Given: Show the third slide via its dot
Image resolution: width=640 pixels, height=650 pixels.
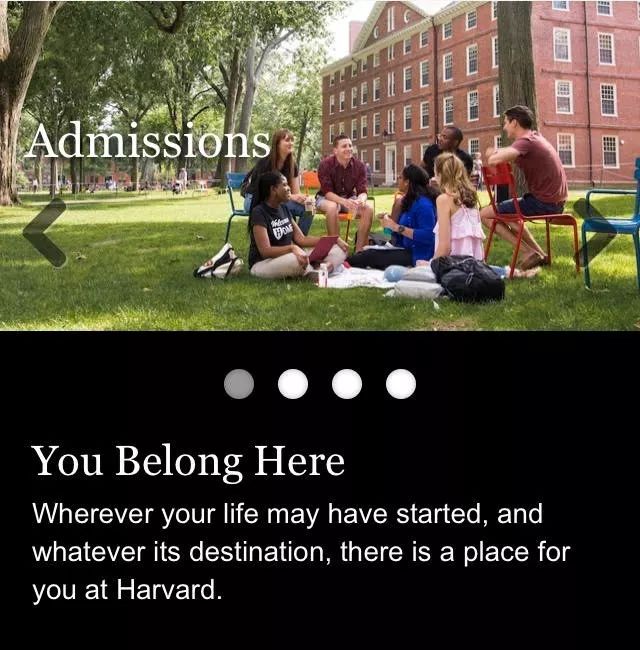Looking at the screenshot, I should pos(347,384).
